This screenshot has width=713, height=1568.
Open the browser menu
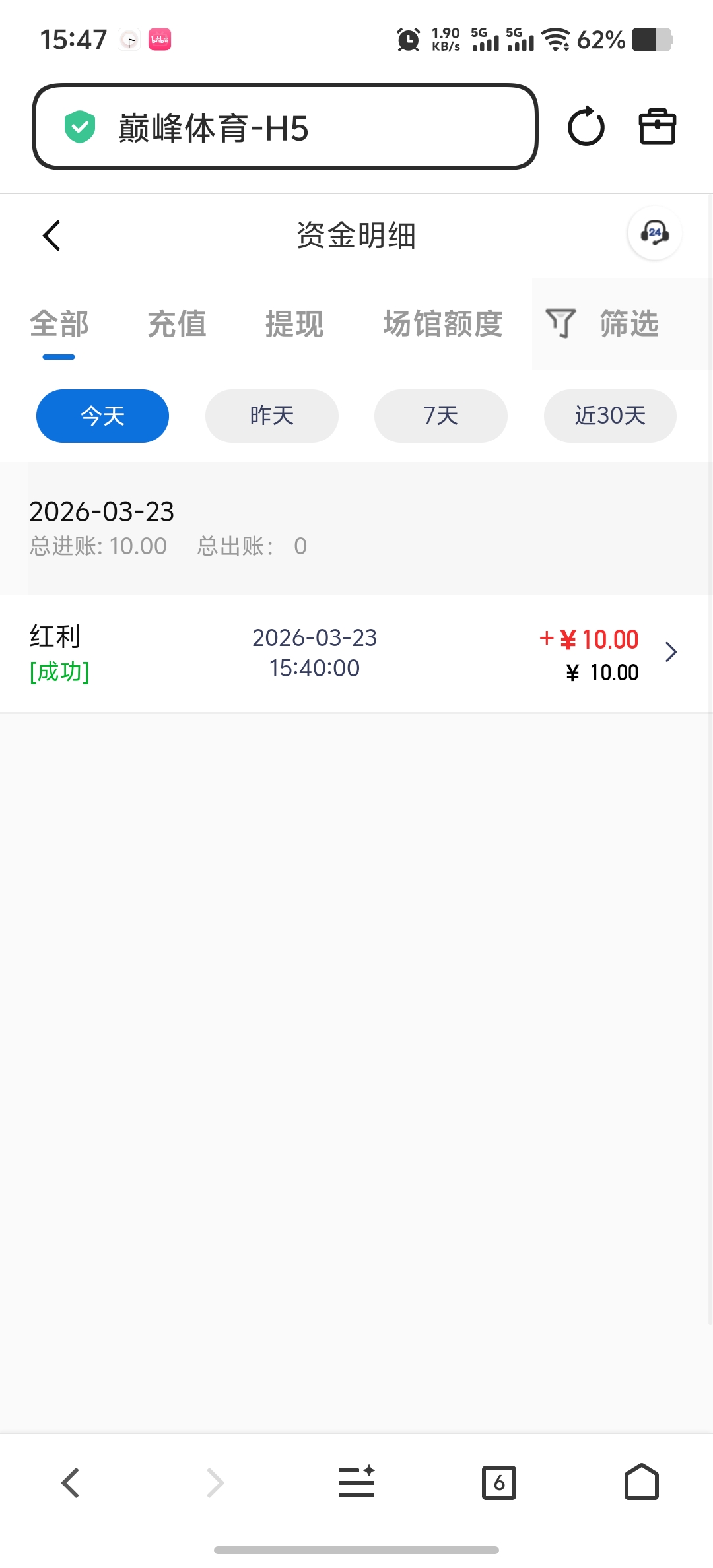(x=356, y=1482)
